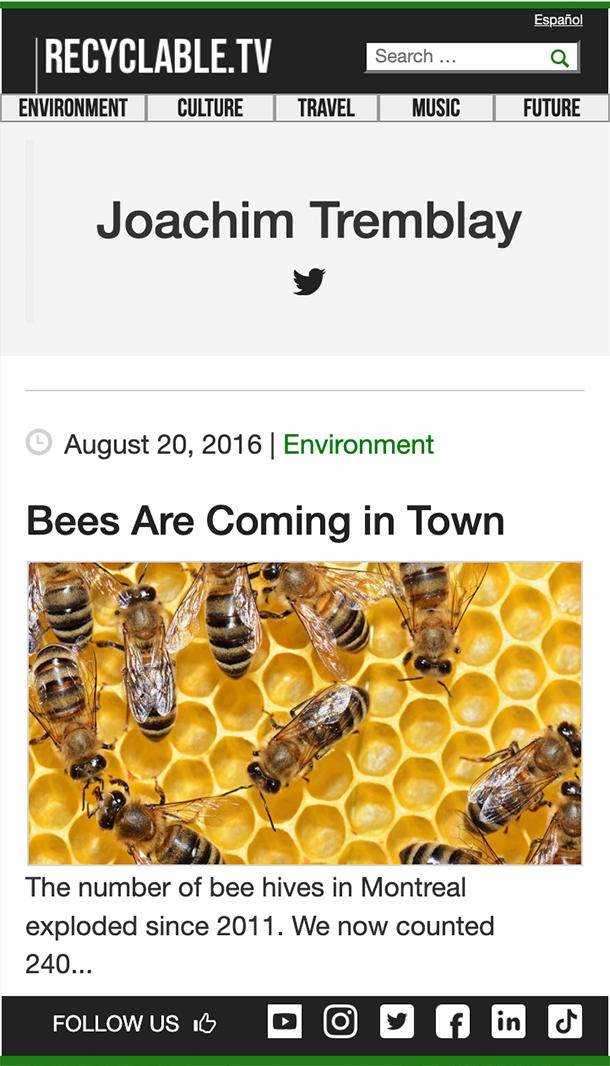Select the Travel section
610x1066 pixels.
click(326, 108)
